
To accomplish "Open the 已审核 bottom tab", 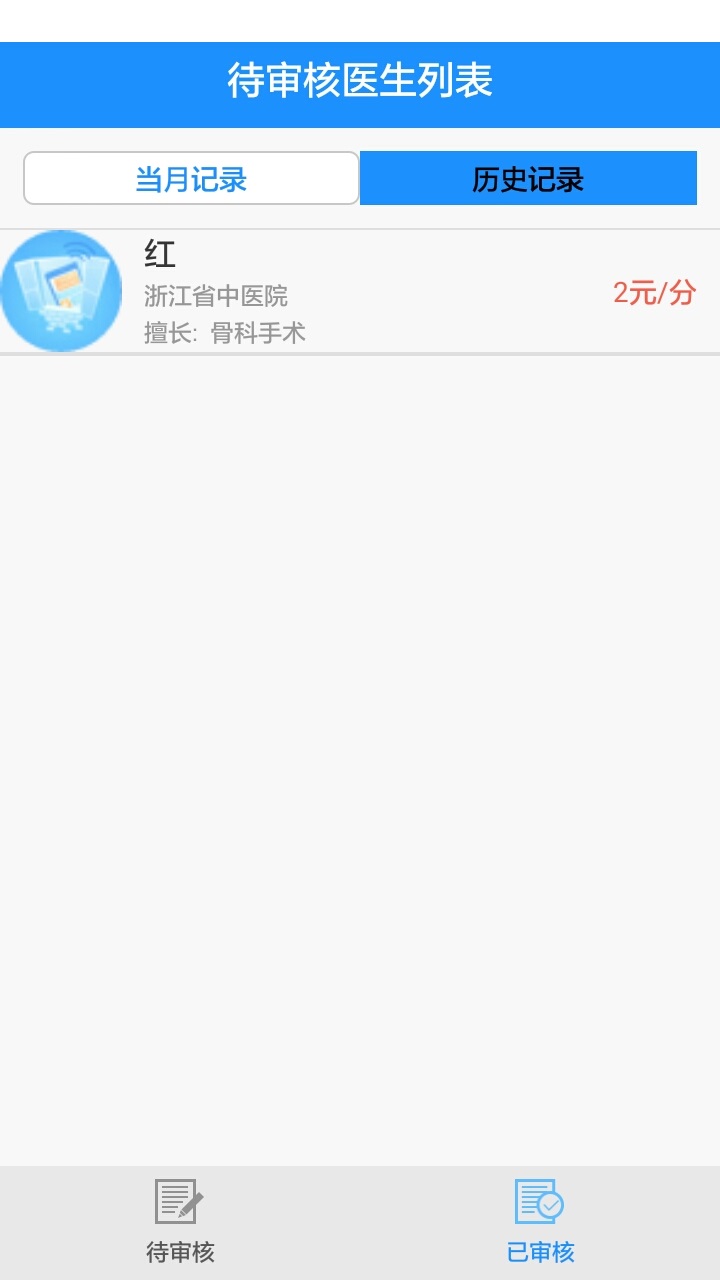I will (x=540, y=1221).
